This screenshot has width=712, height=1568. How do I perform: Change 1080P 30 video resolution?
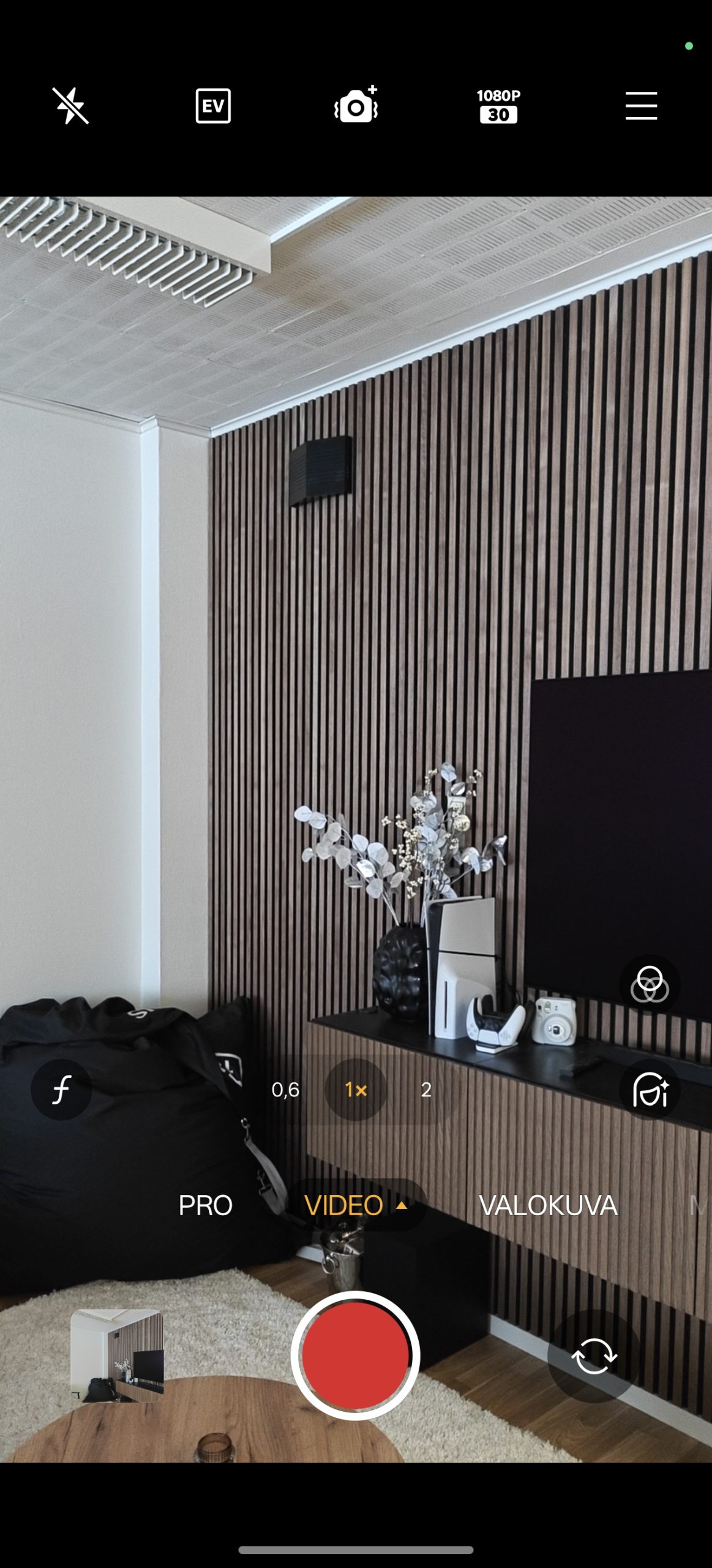498,106
